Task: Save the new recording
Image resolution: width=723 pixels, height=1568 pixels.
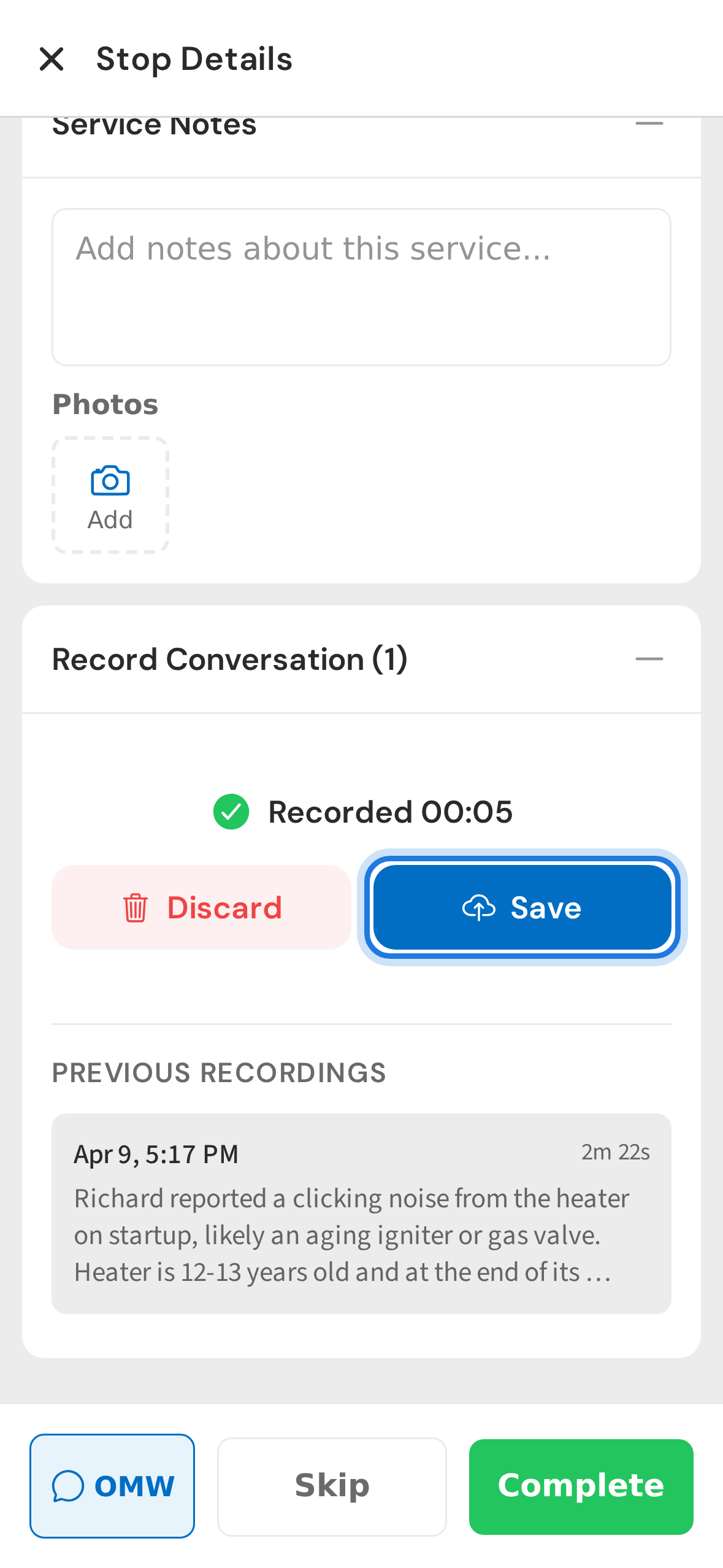Action: click(522, 908)
